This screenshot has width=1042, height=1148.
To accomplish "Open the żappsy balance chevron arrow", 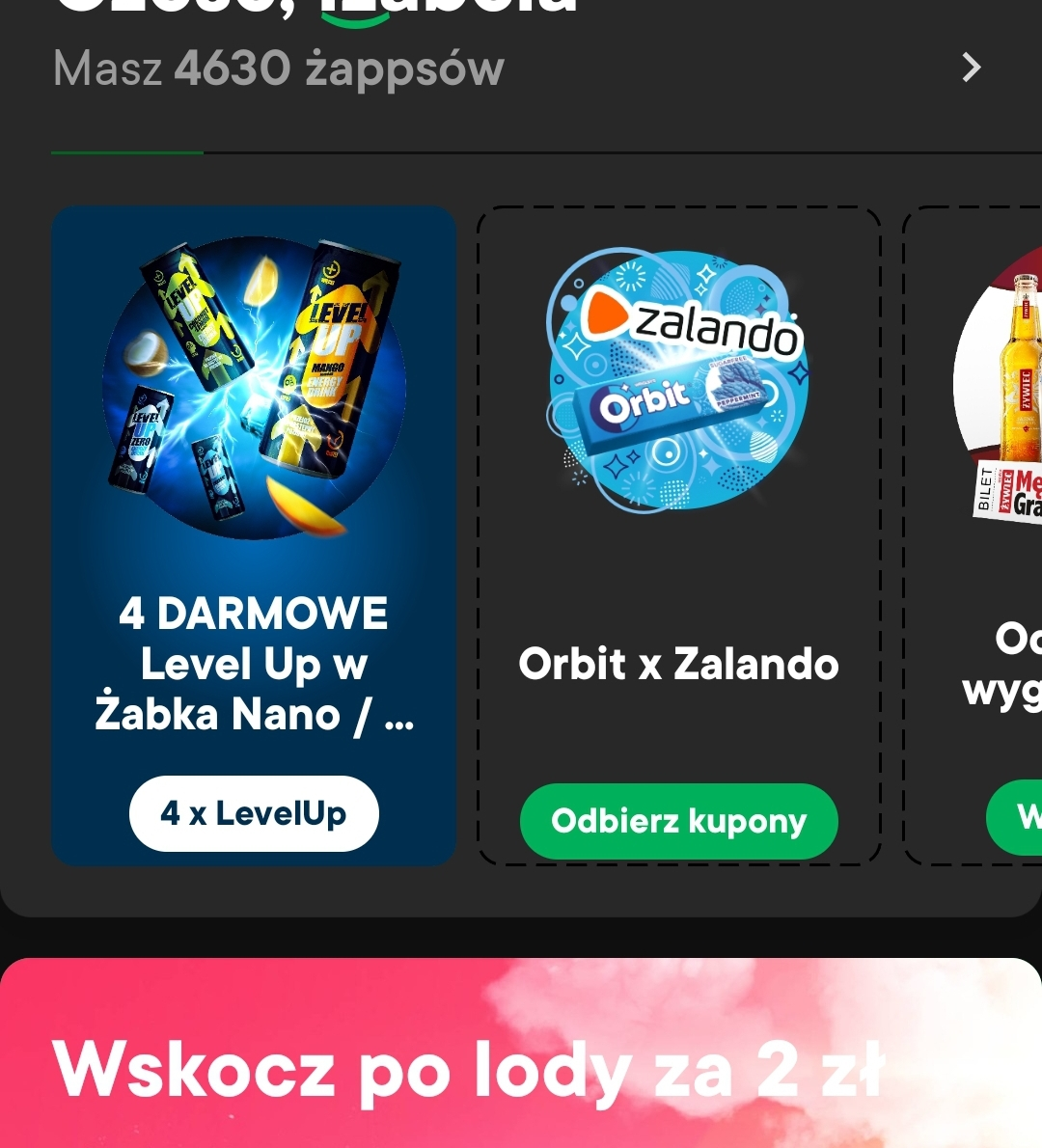I will (x=971, y=68).
